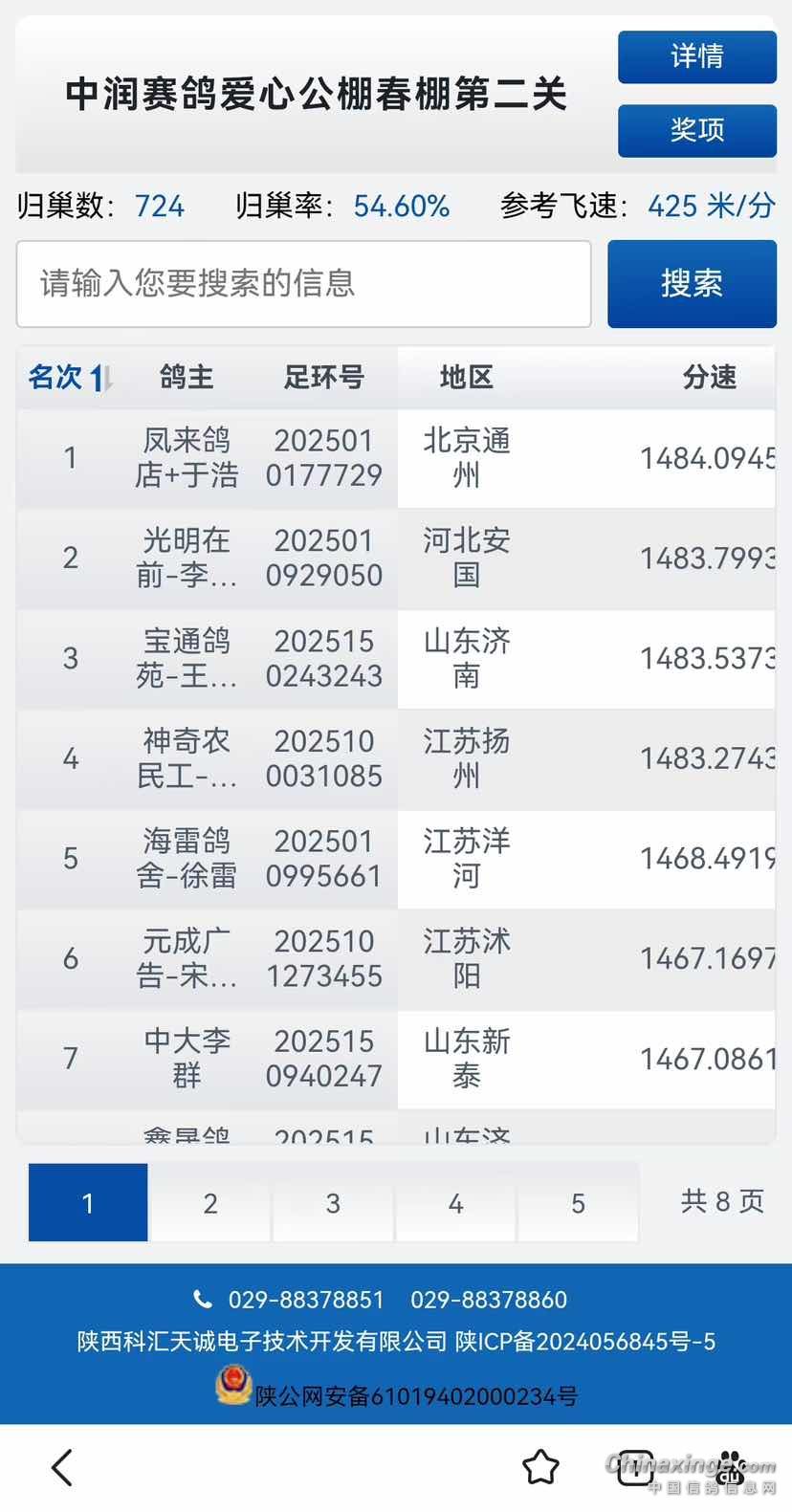The width and height of the screenshot is (792, 1512).
Task: Sort the table by 名次 ranking
Action: tap(71, 378)
